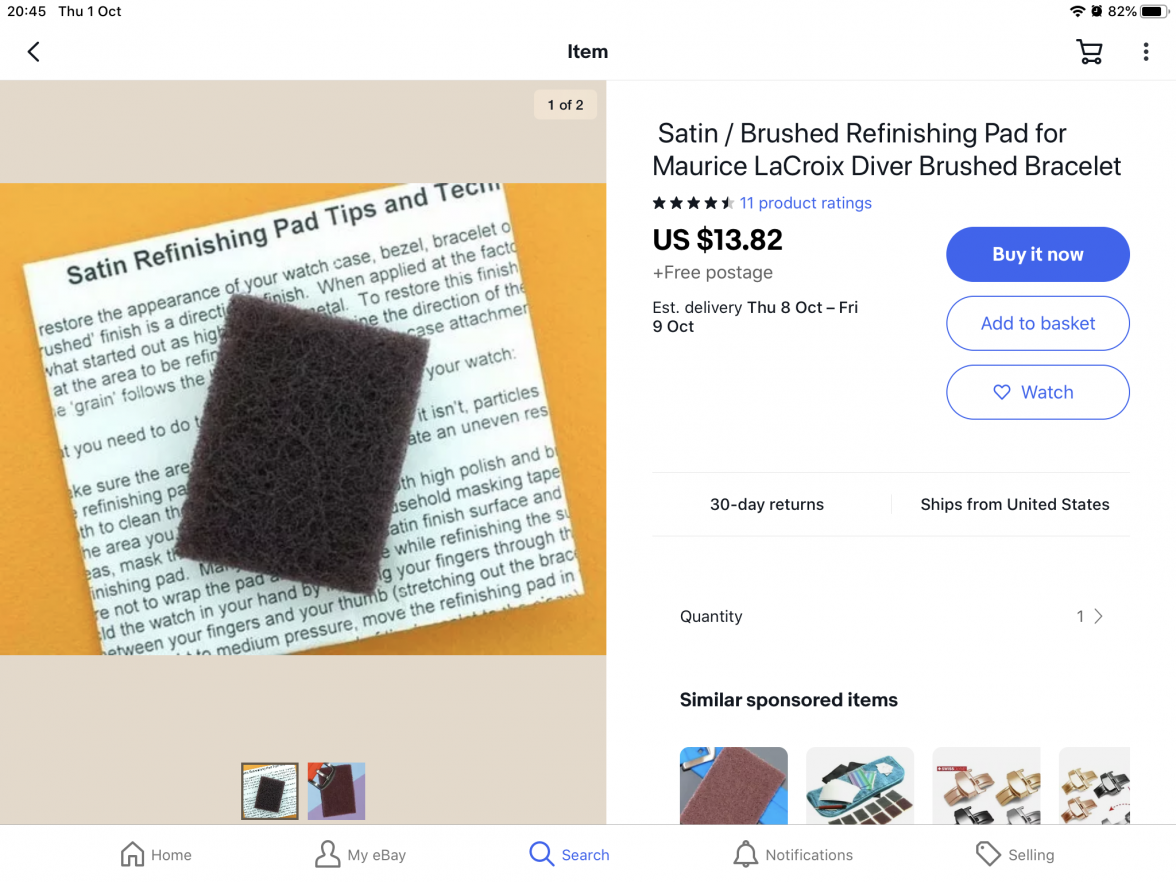The image size is (1176, 882).
Task: Open the first similar sponsored item
Action: coord(733,786)
